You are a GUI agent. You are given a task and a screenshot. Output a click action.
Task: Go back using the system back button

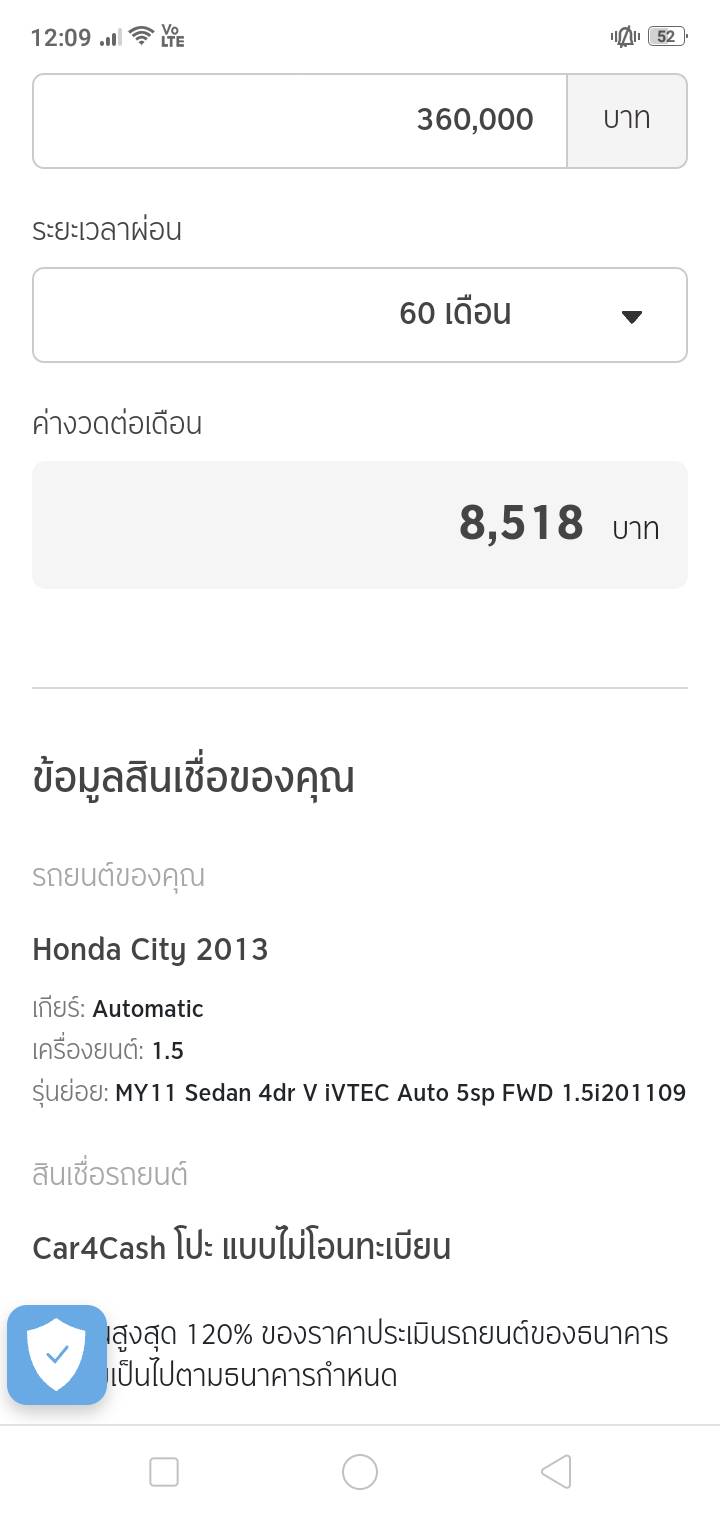tap(556, 1471)
